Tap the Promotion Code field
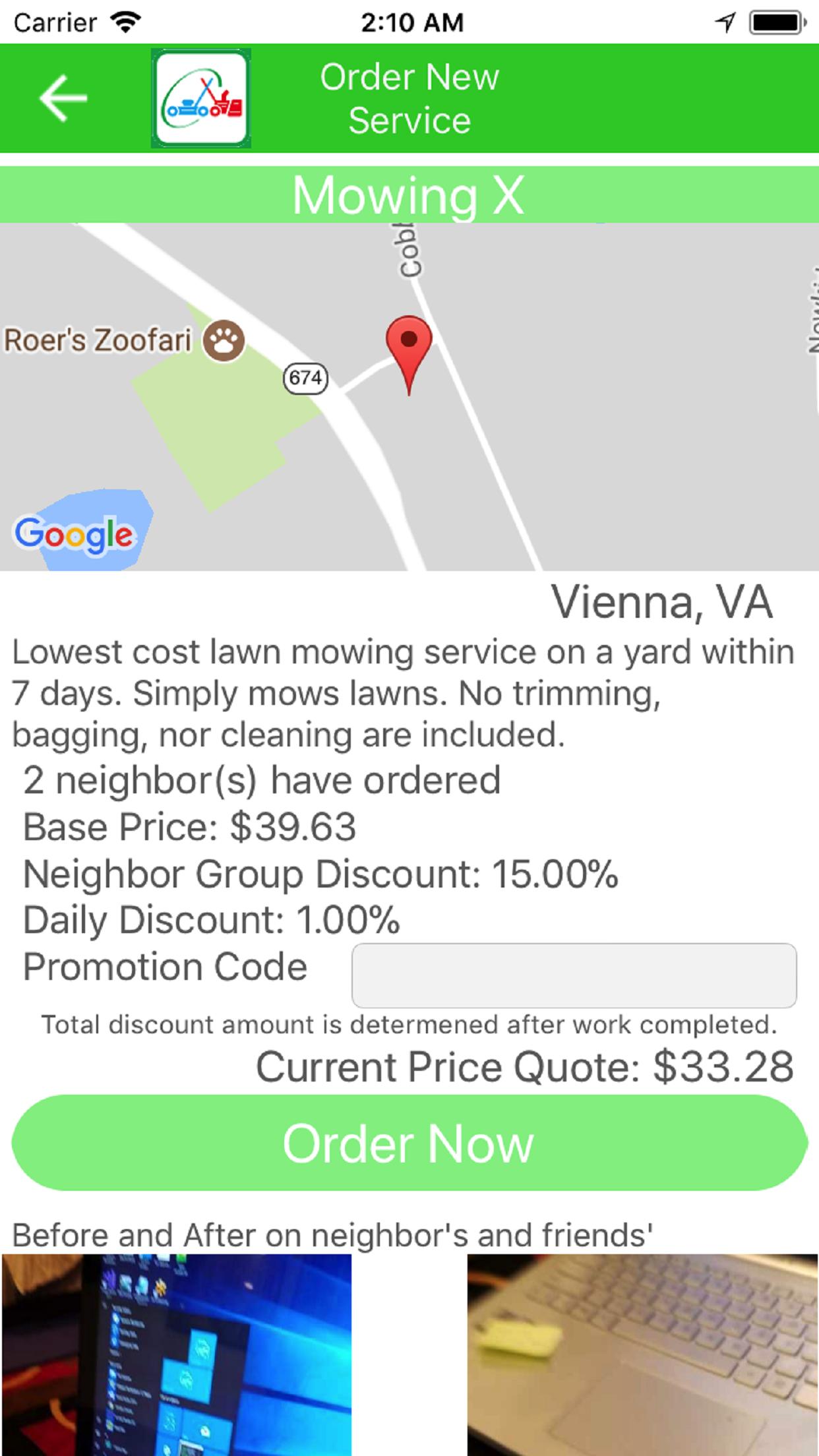 [574, 975]
